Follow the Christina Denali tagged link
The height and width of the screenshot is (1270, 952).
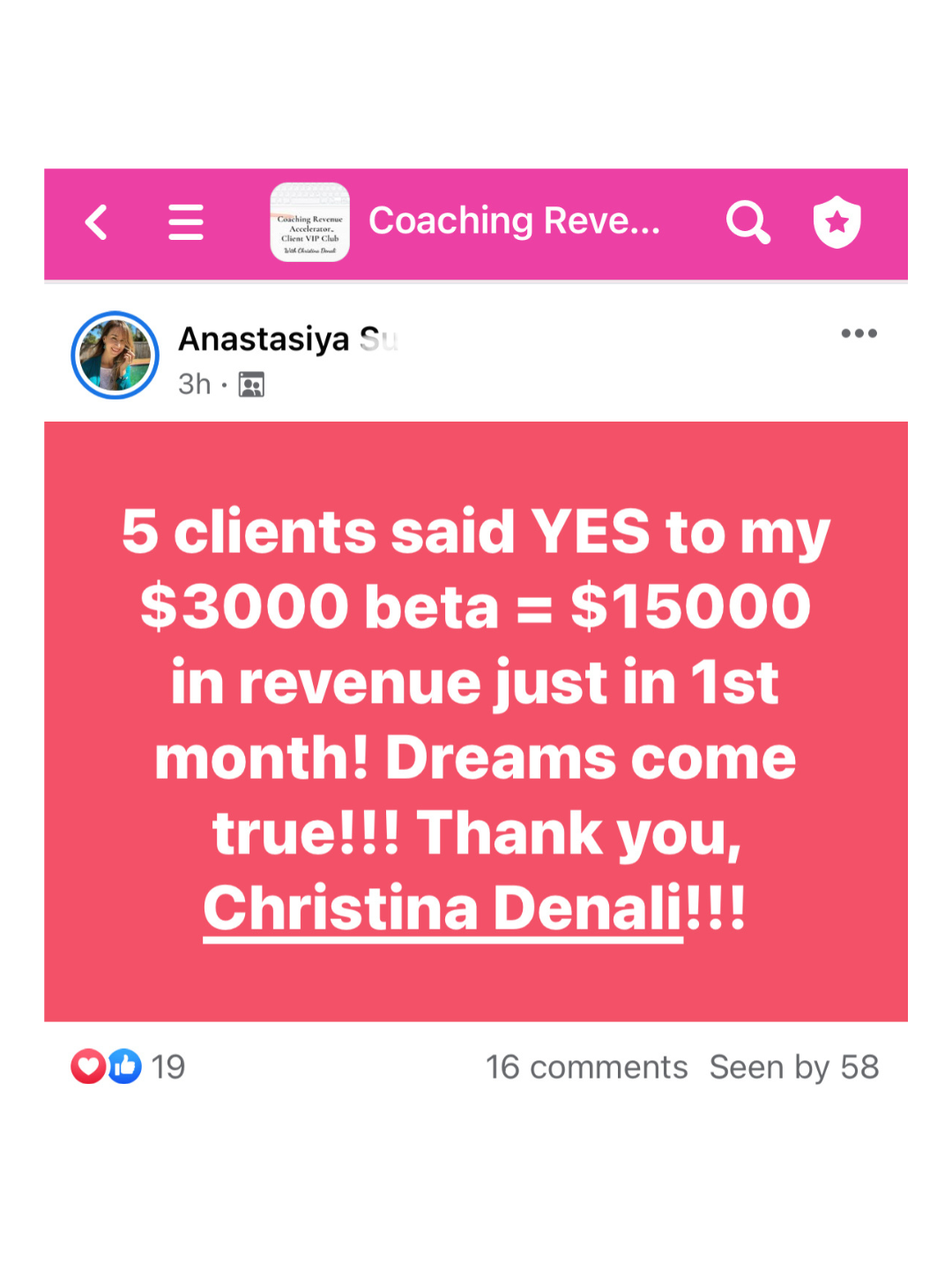(443, 908)
